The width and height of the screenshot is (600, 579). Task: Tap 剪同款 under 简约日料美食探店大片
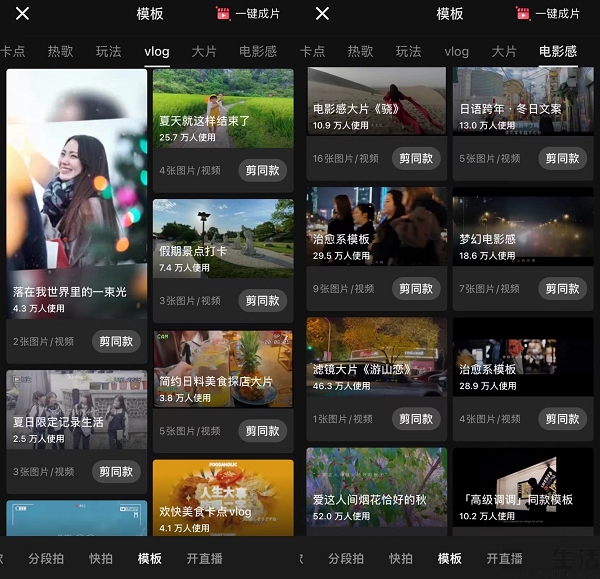click(262, 431)
